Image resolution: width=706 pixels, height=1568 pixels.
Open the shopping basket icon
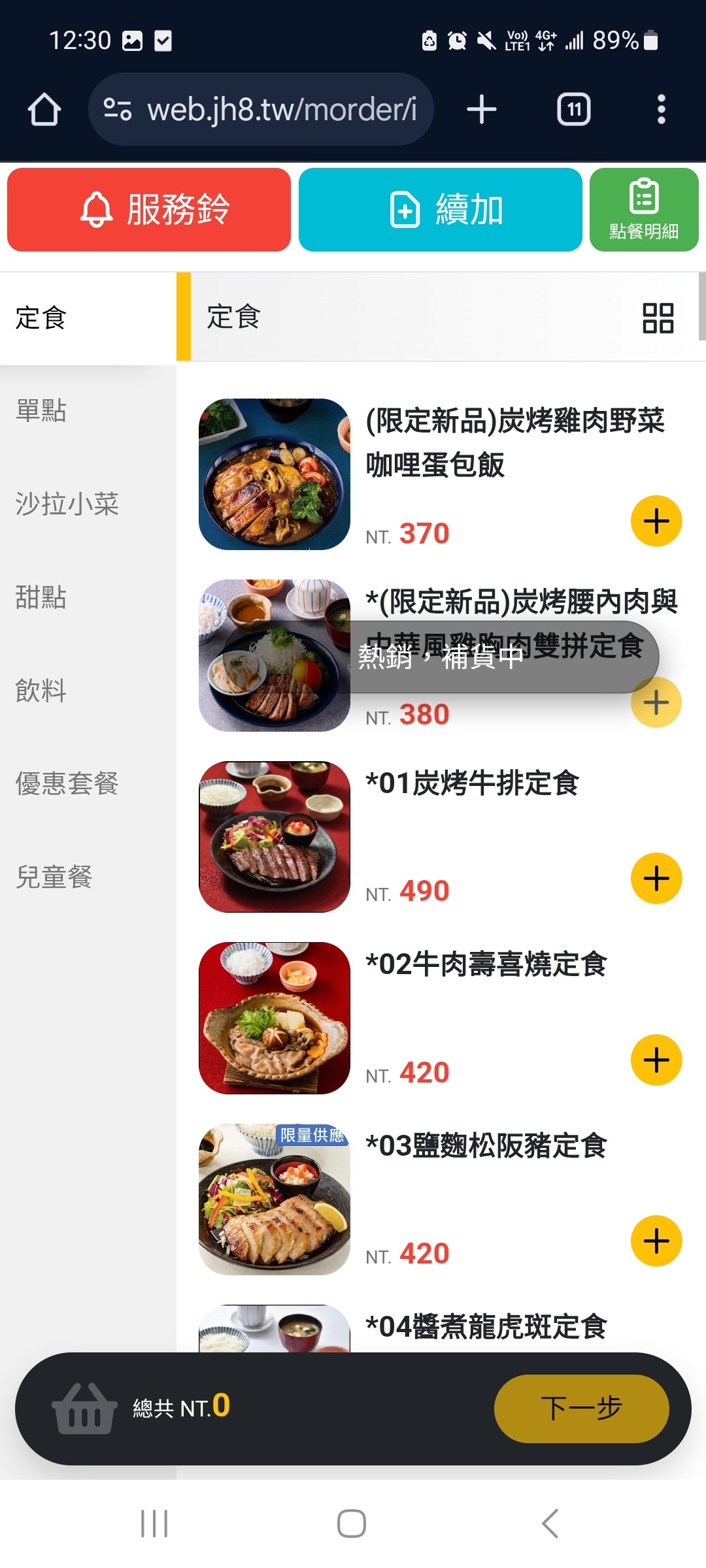(84, 1409)
